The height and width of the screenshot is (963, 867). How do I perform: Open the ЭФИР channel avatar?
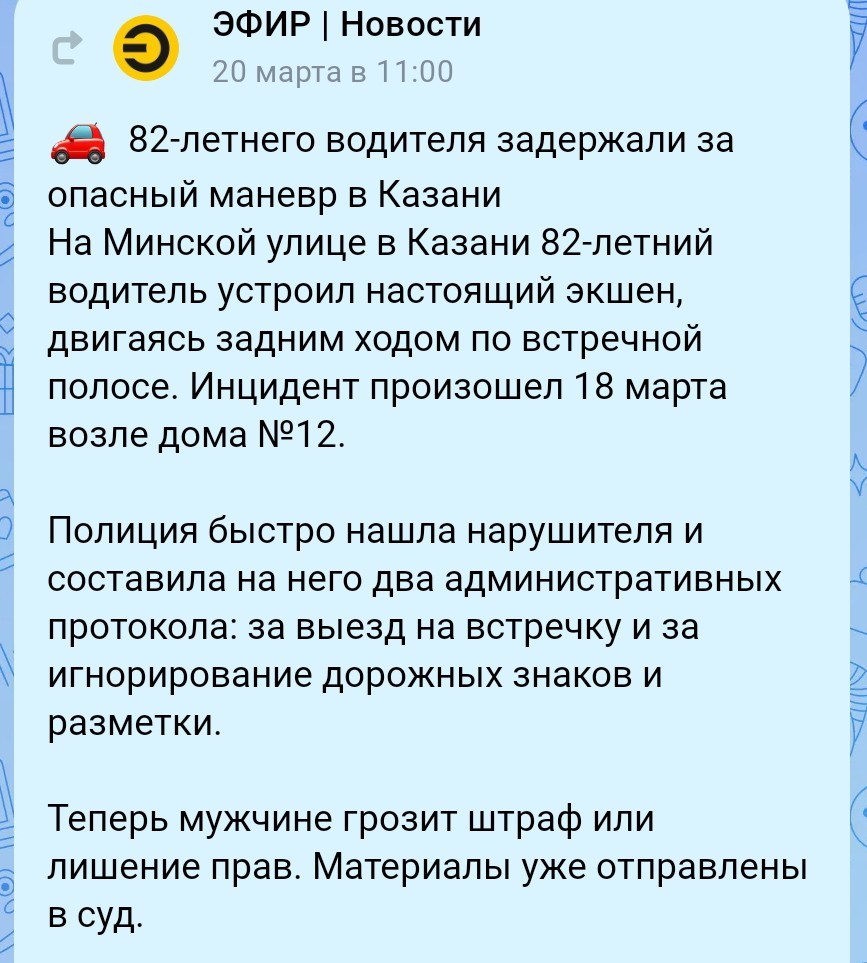point(146,48)
